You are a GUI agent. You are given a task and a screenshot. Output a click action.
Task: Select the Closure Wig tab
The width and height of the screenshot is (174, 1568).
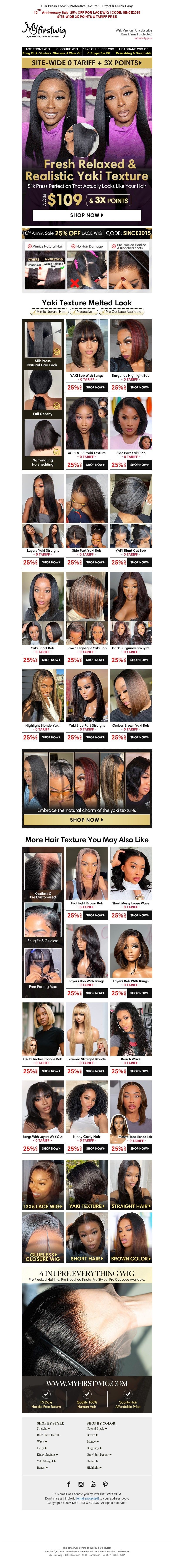coord(67,51)
